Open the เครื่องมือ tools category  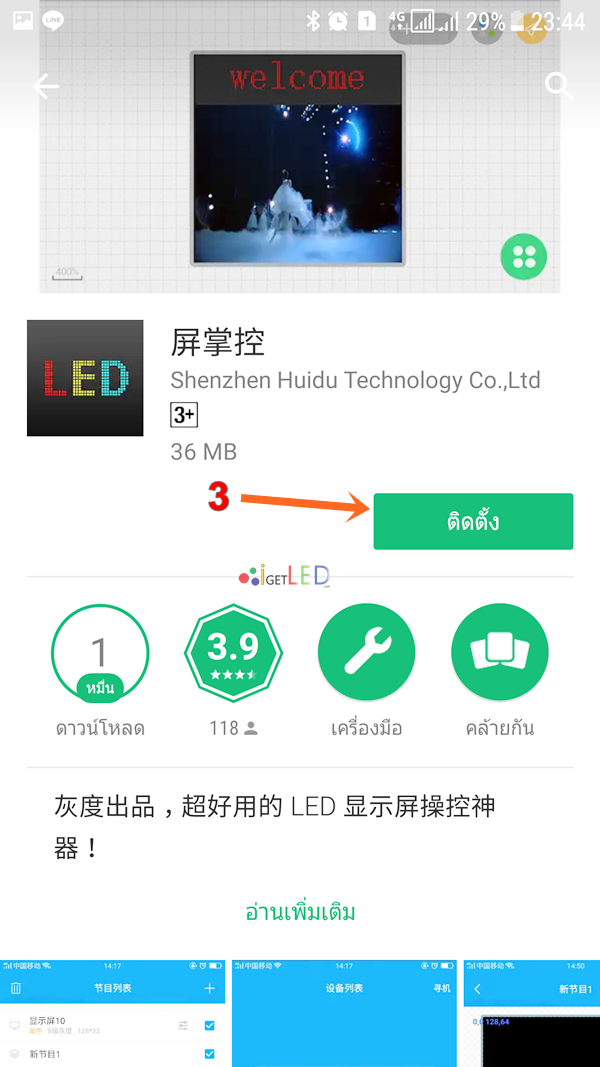click(366, 653)
